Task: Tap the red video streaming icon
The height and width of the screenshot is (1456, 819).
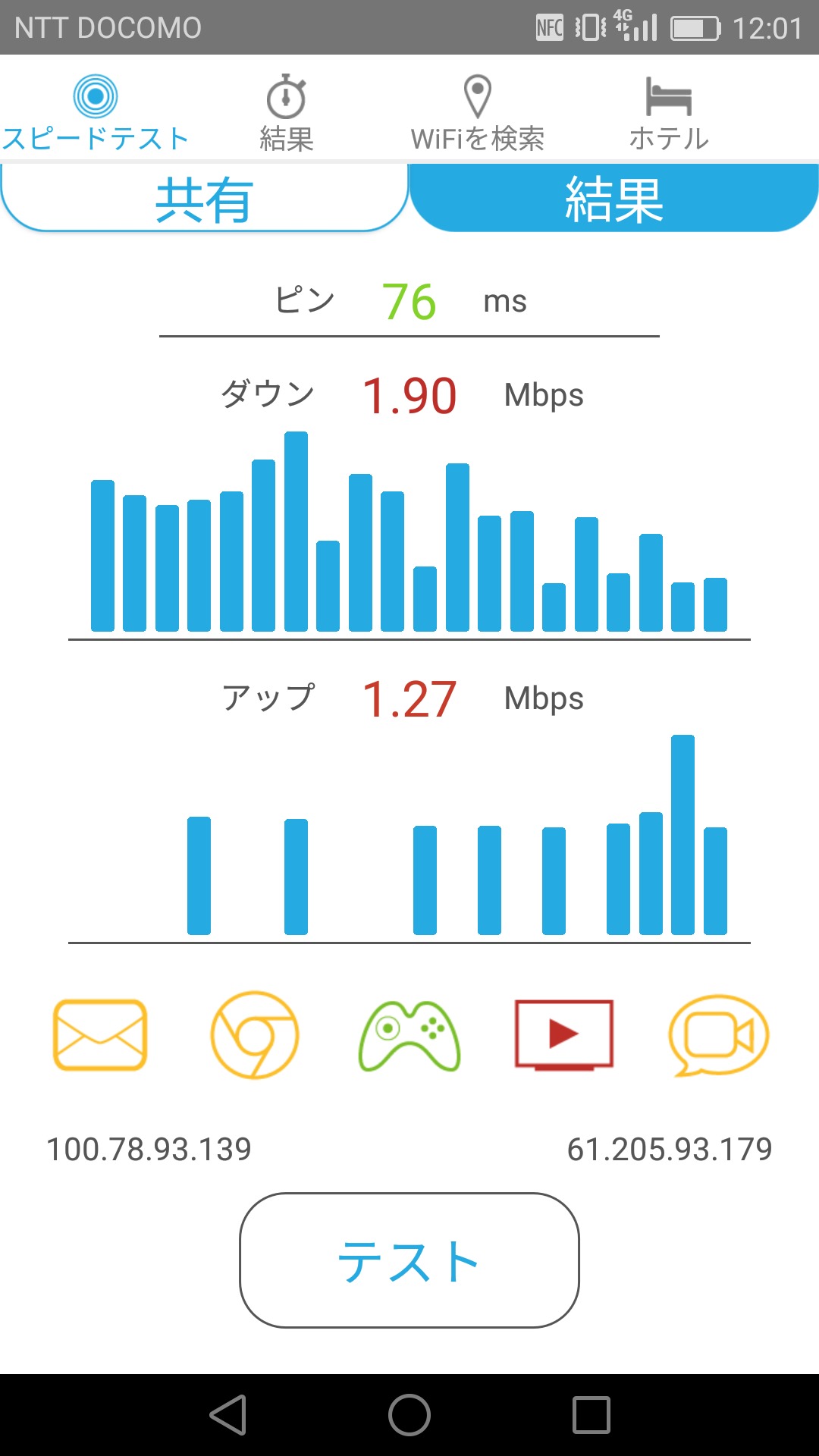Action: tap(563, 1035)
